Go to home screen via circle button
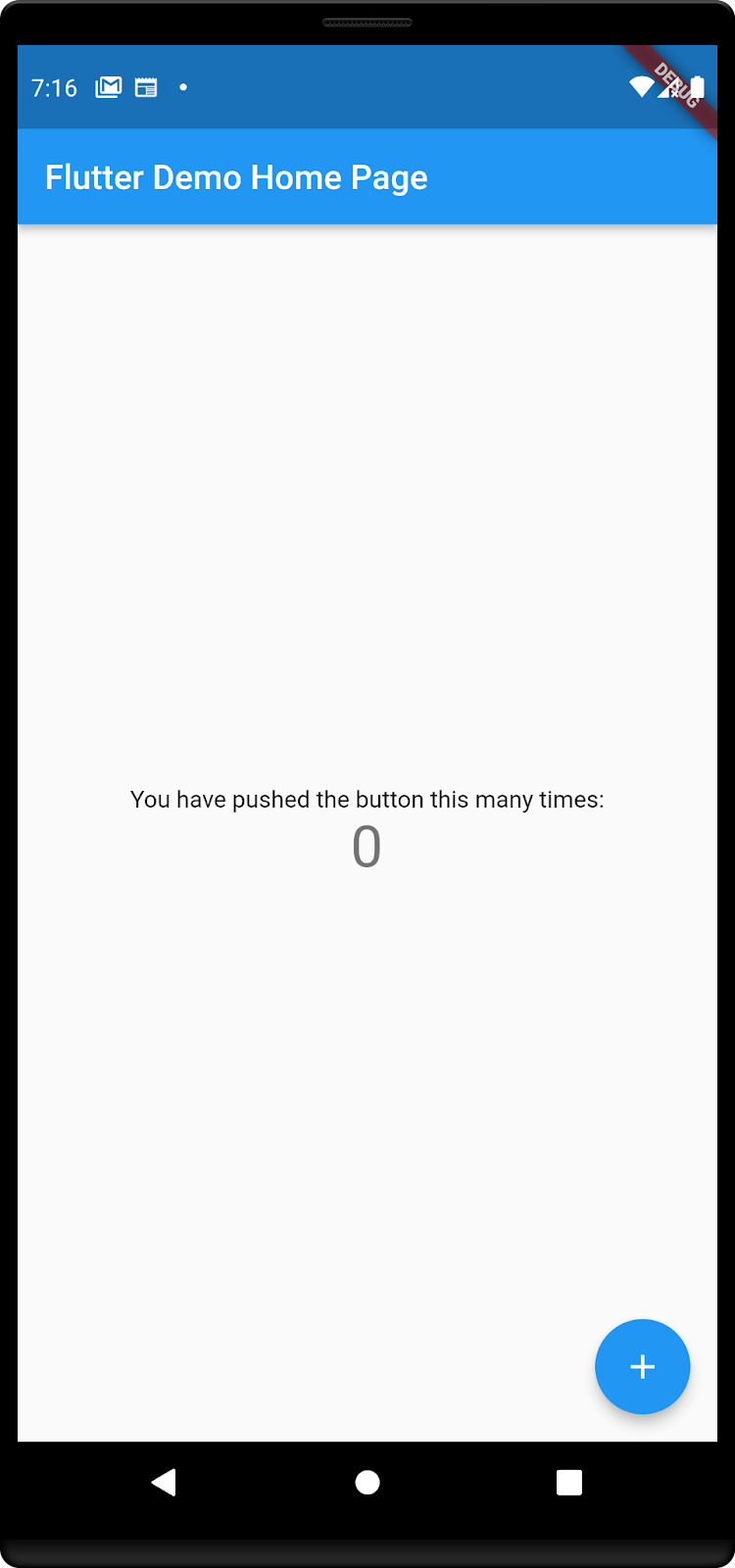 [367, 1482]
